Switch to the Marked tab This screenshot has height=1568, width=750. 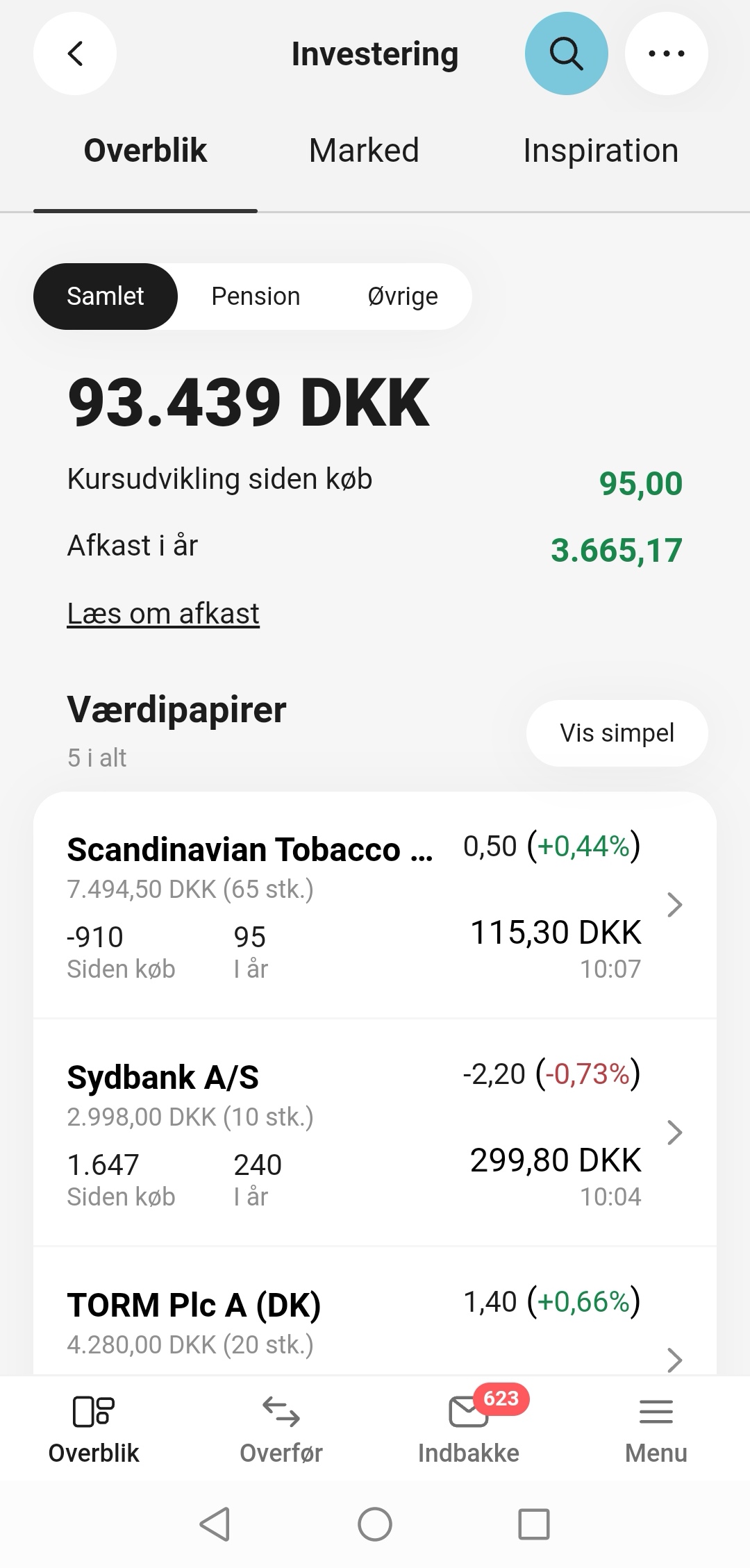(364, 149)
